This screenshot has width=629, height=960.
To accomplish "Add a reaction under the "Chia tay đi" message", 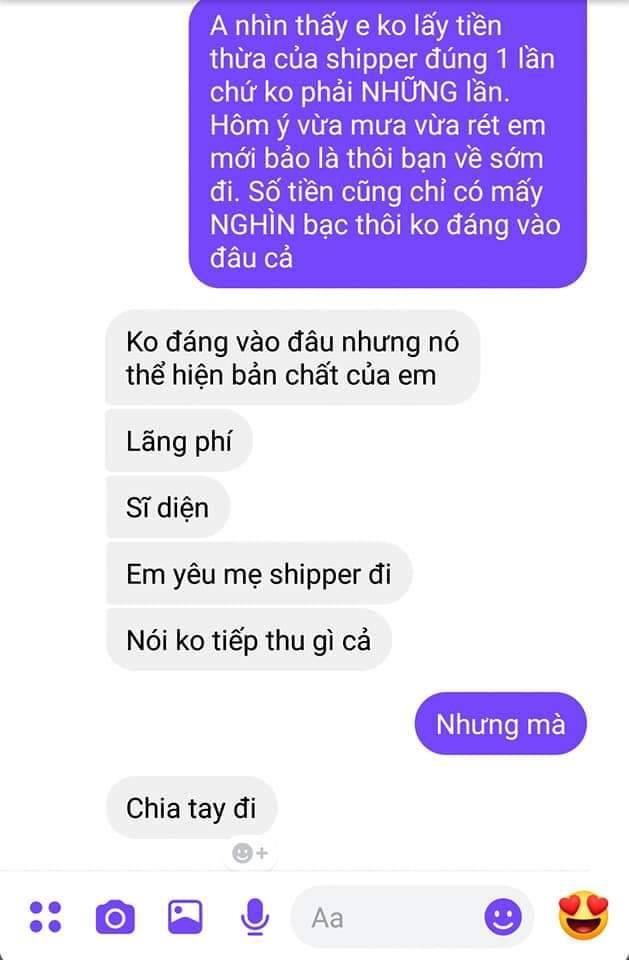I will pyautogui.click(x=249, y=853).
